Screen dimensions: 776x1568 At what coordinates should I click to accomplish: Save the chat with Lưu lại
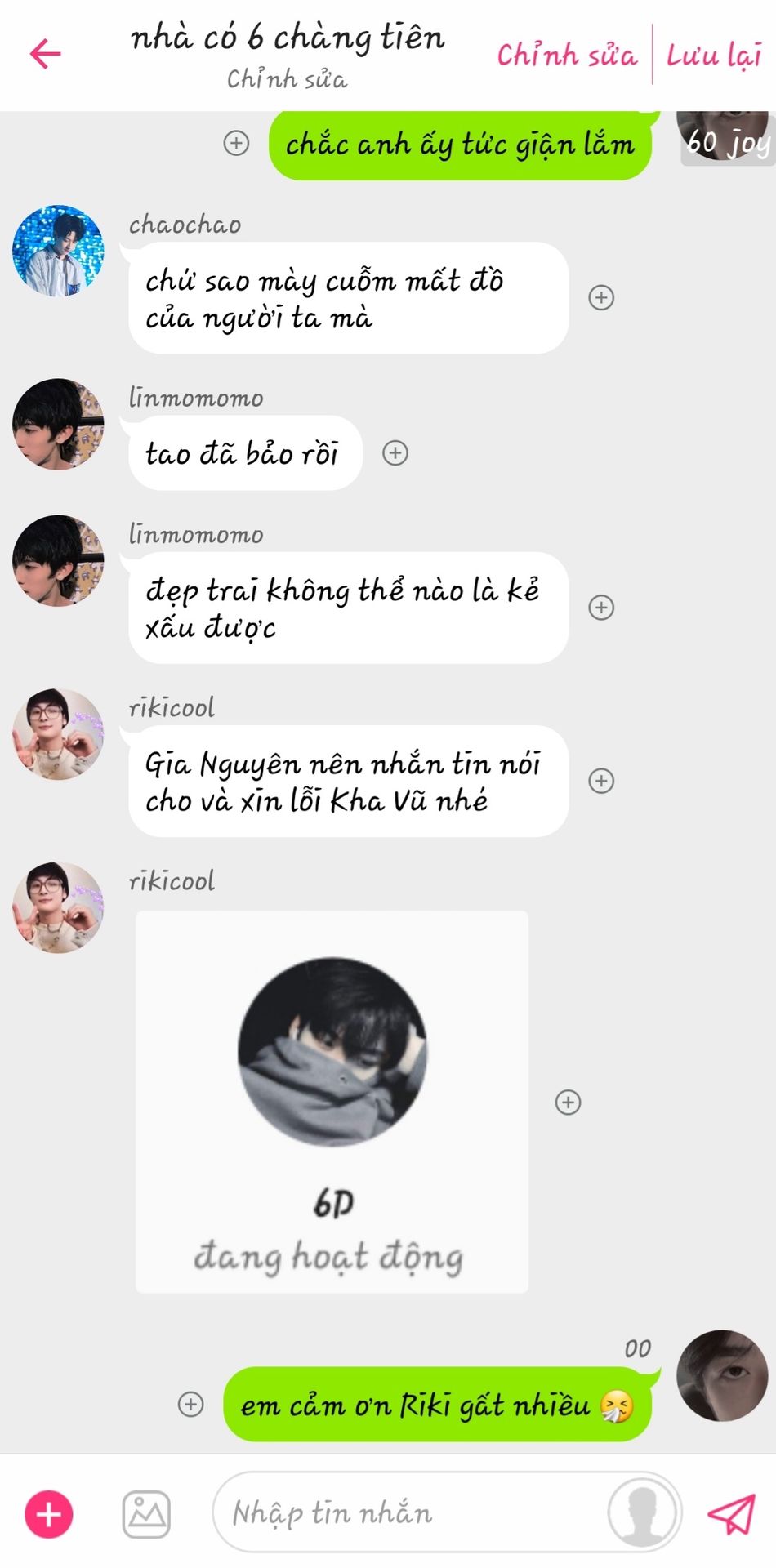[713, 56]
